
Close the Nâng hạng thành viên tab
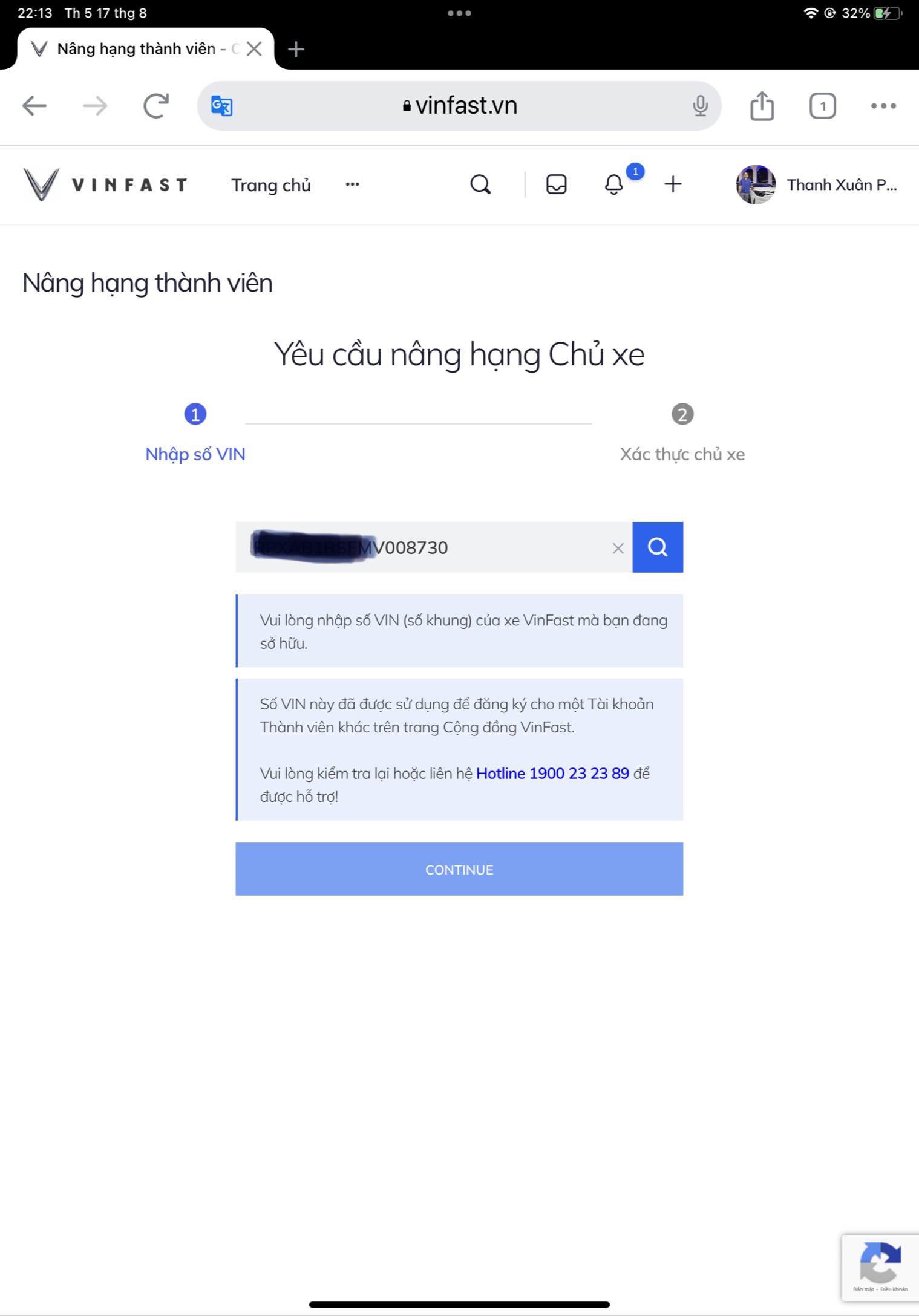tap(255, 49)
